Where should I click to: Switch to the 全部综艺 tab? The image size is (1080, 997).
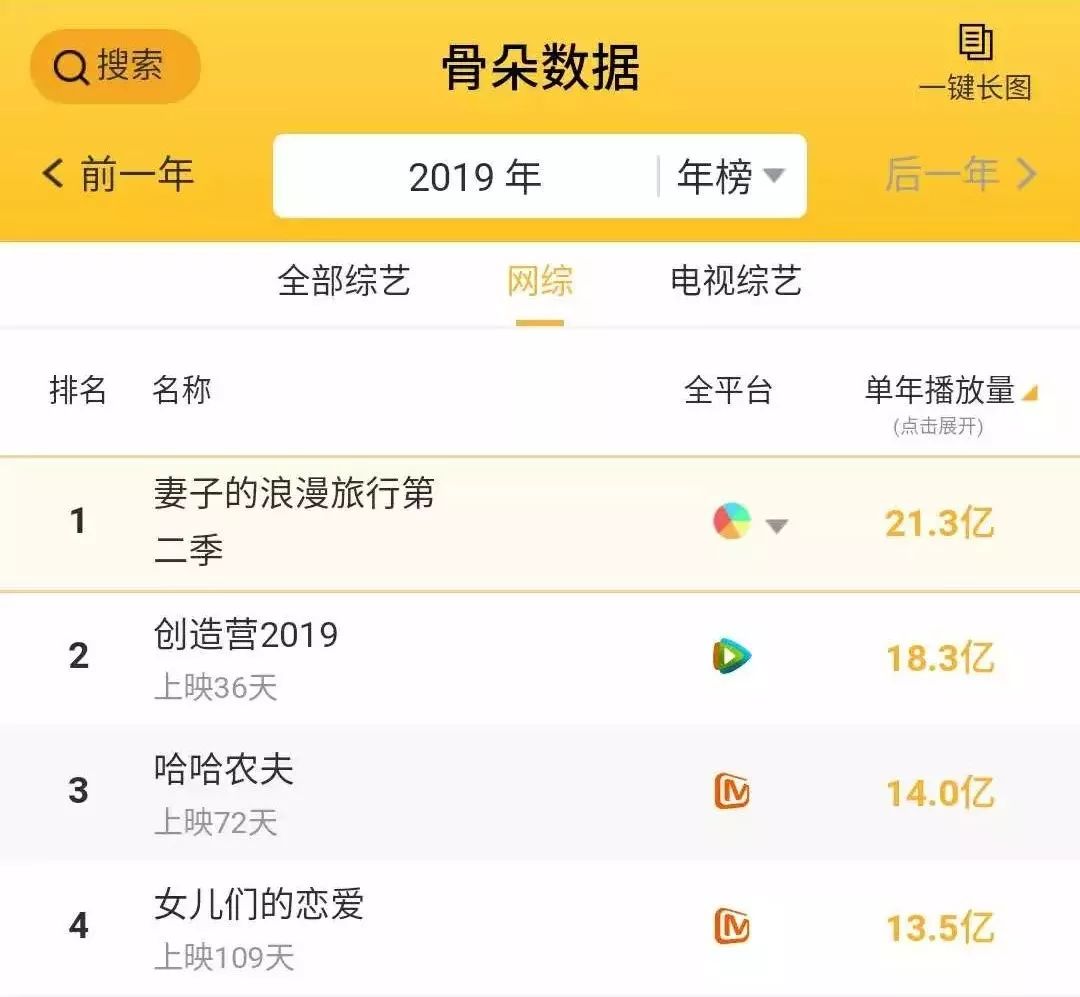344,281
